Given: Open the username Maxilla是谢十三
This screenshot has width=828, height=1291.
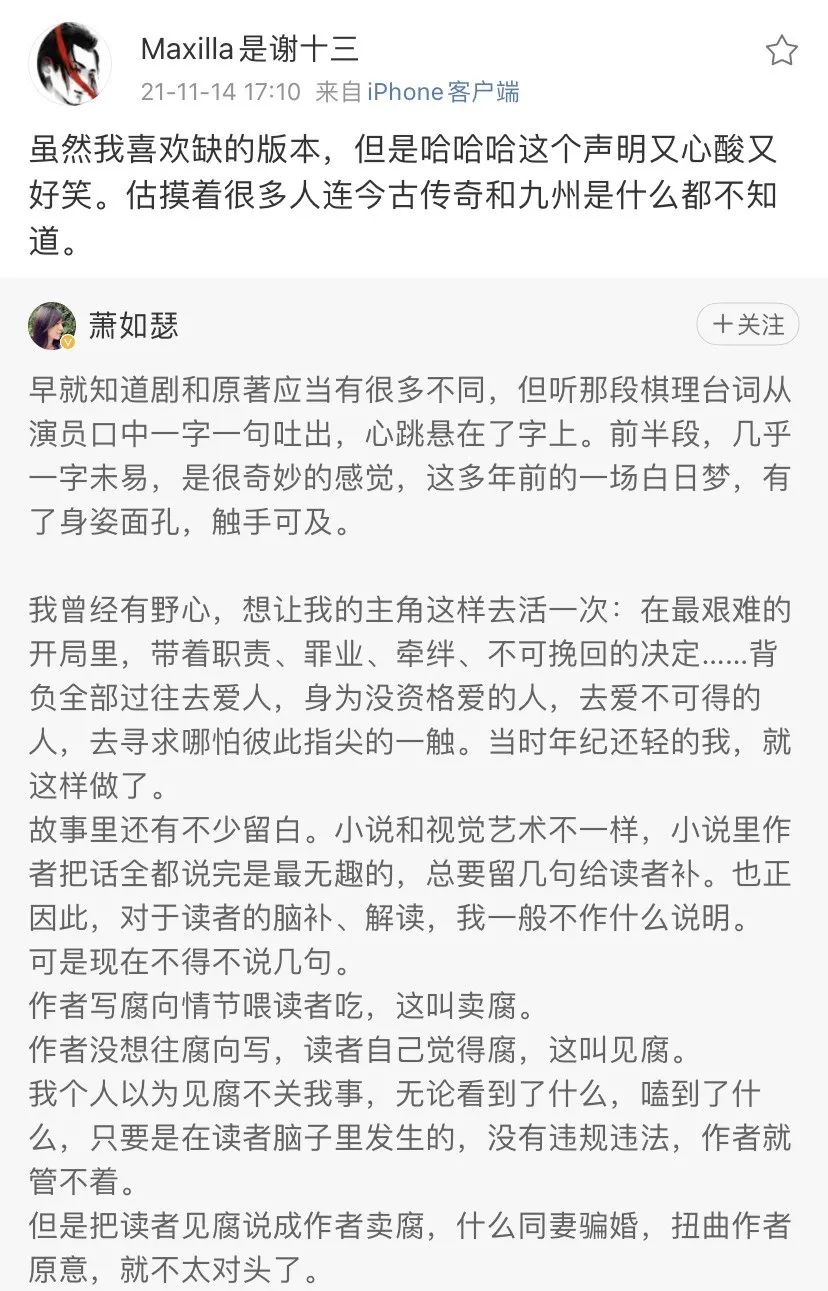Looking at the screenshot, I should (x=250, y=48).
